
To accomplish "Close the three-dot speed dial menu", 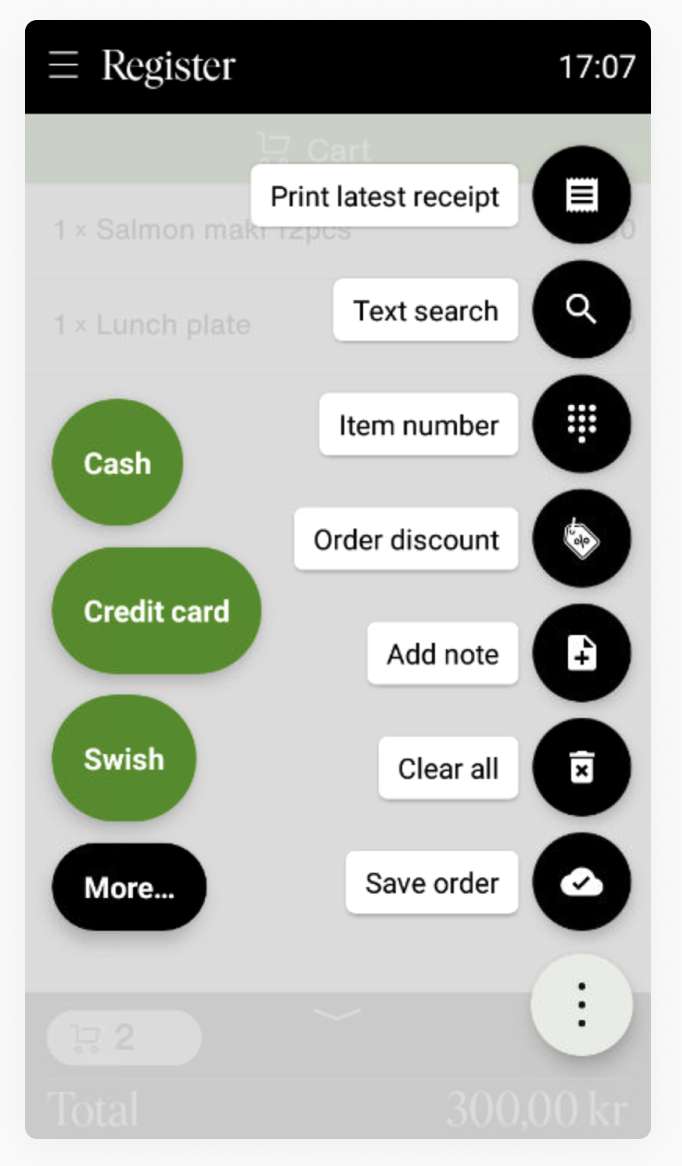I will click(582, 1005).
